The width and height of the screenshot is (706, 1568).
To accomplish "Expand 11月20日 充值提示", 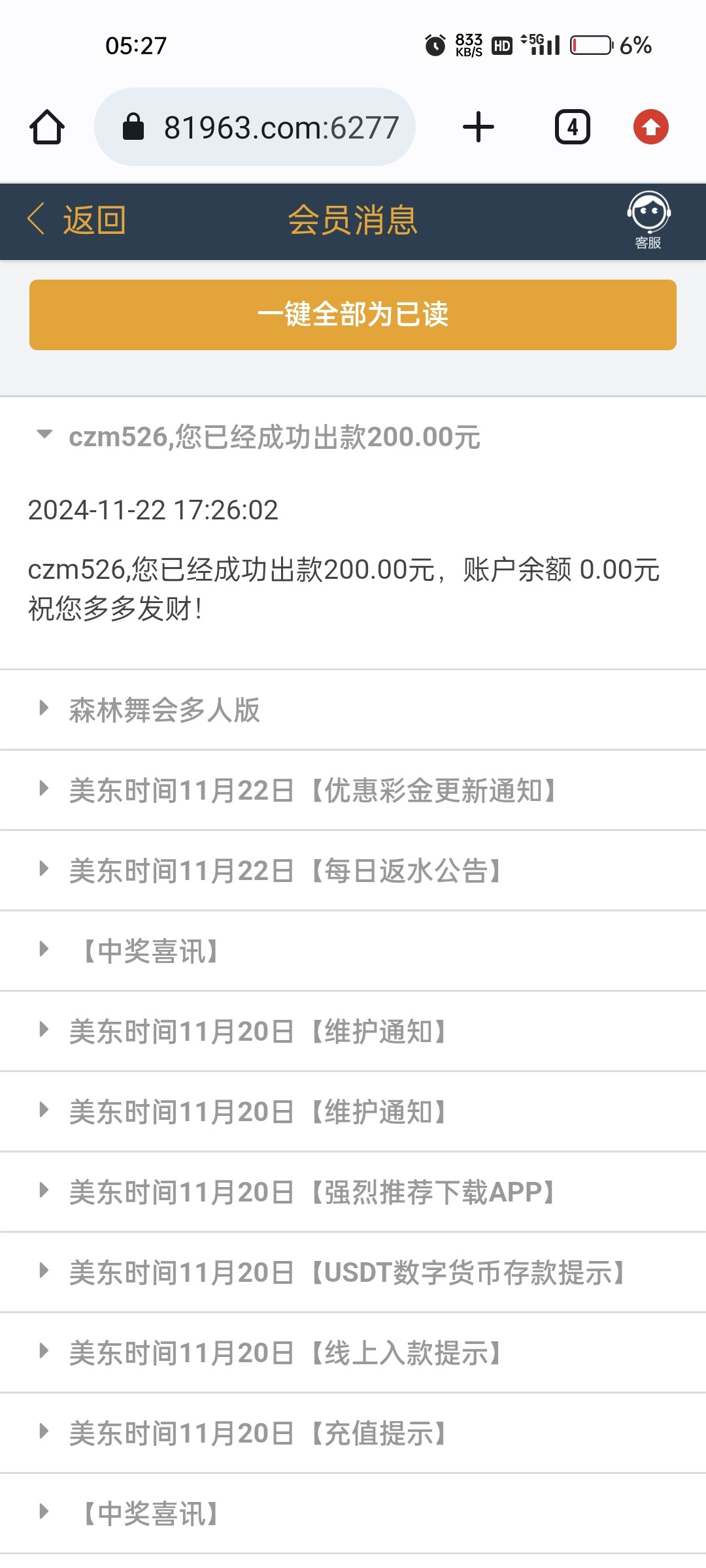I will (353, 1433).
